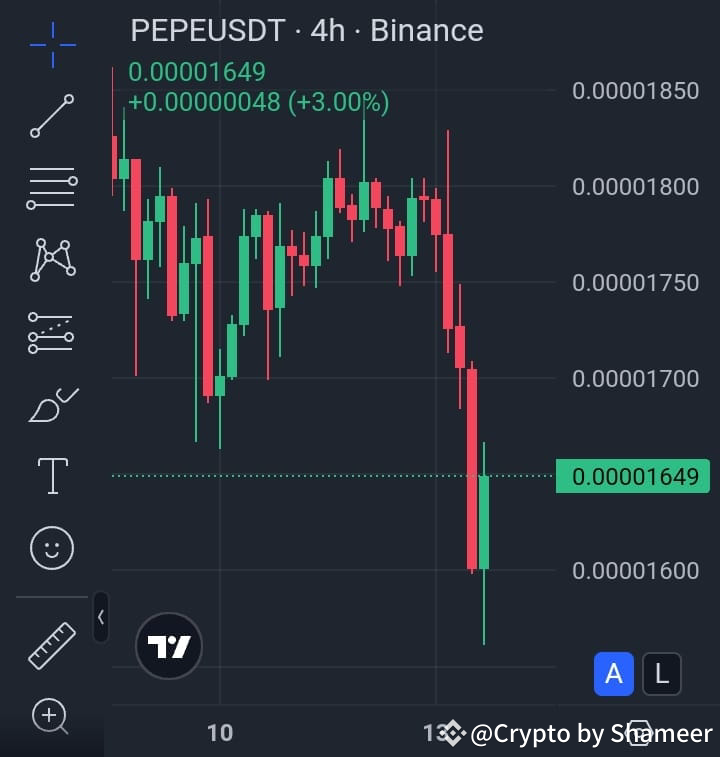Enable logarithmic scale with the L button
This screenshot has width=720, height=757.
661,674
